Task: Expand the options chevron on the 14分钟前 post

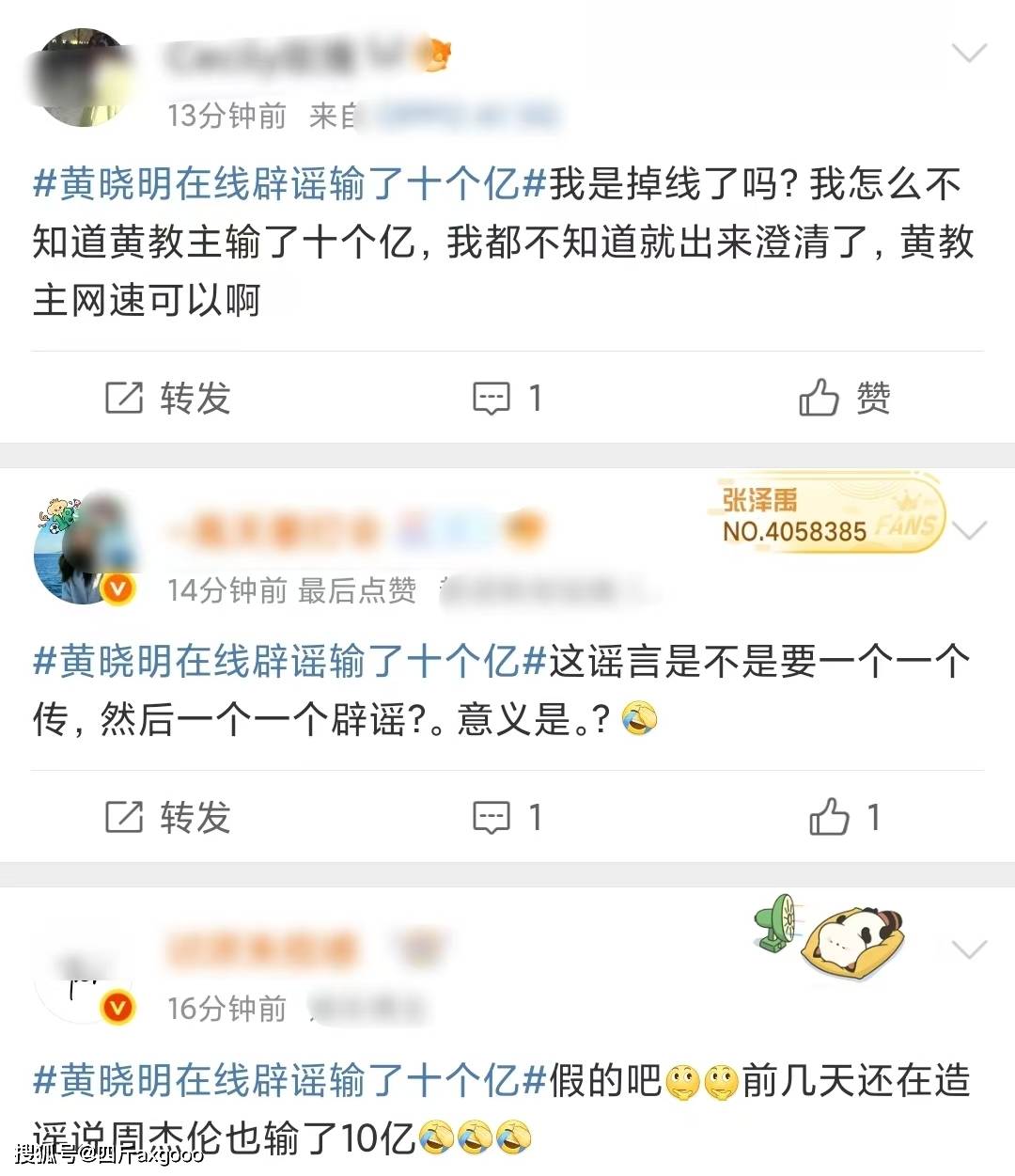Action: [969, 531]
